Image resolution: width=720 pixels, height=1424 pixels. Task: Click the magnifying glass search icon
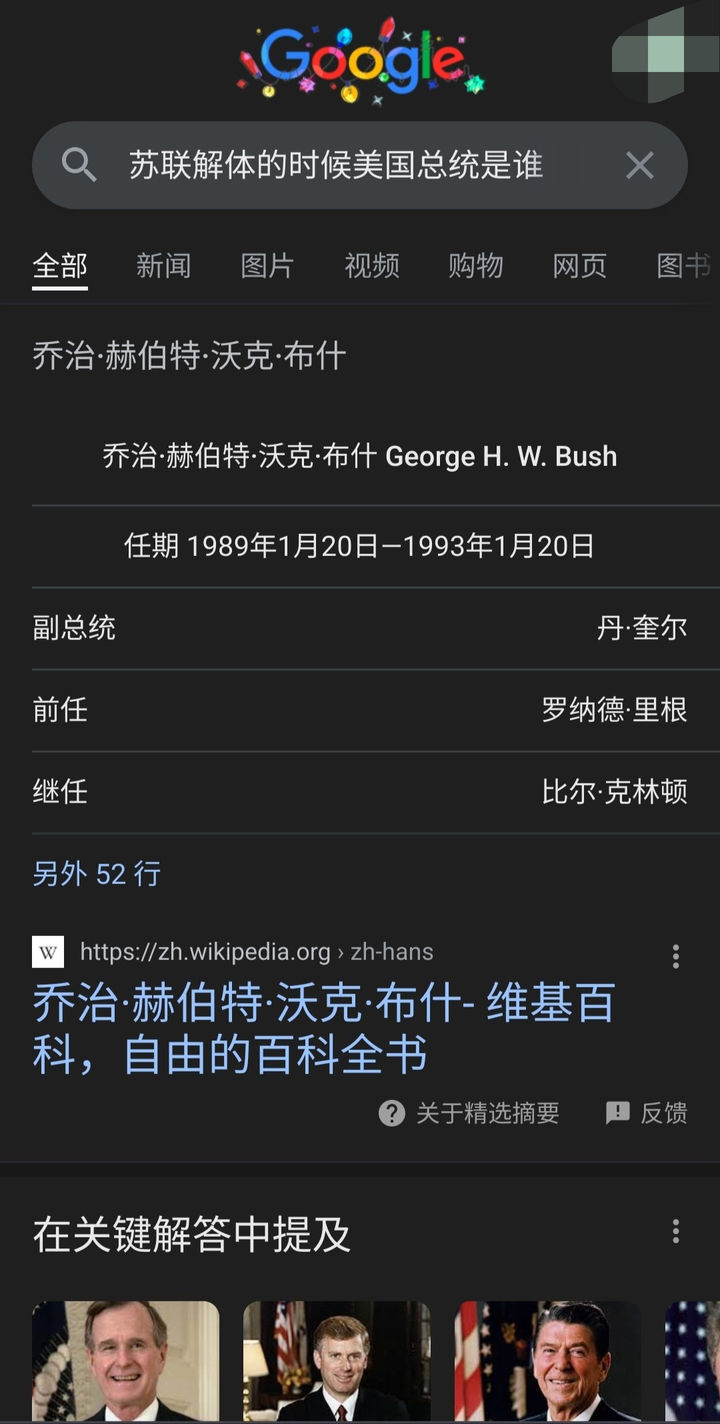(80, 165)
